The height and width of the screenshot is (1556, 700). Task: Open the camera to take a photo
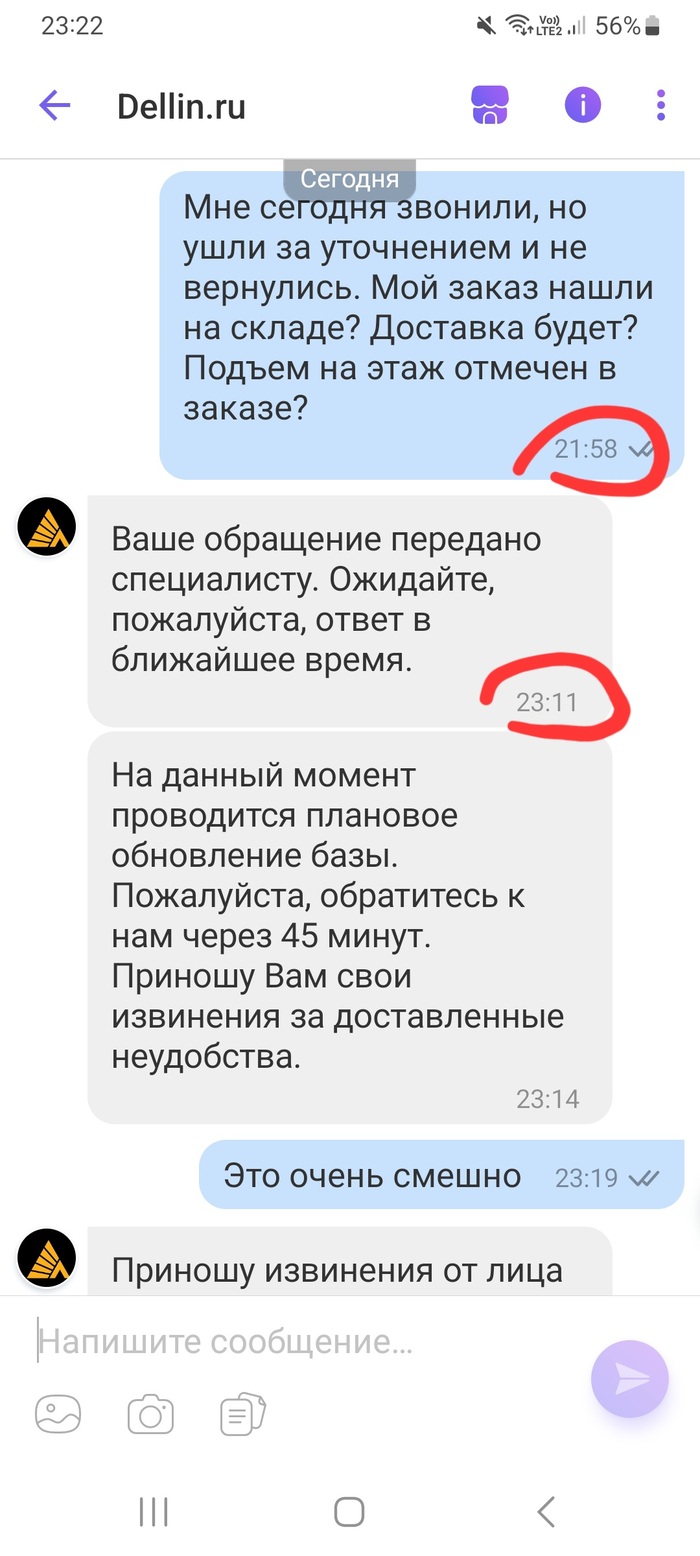point(150,1415)
